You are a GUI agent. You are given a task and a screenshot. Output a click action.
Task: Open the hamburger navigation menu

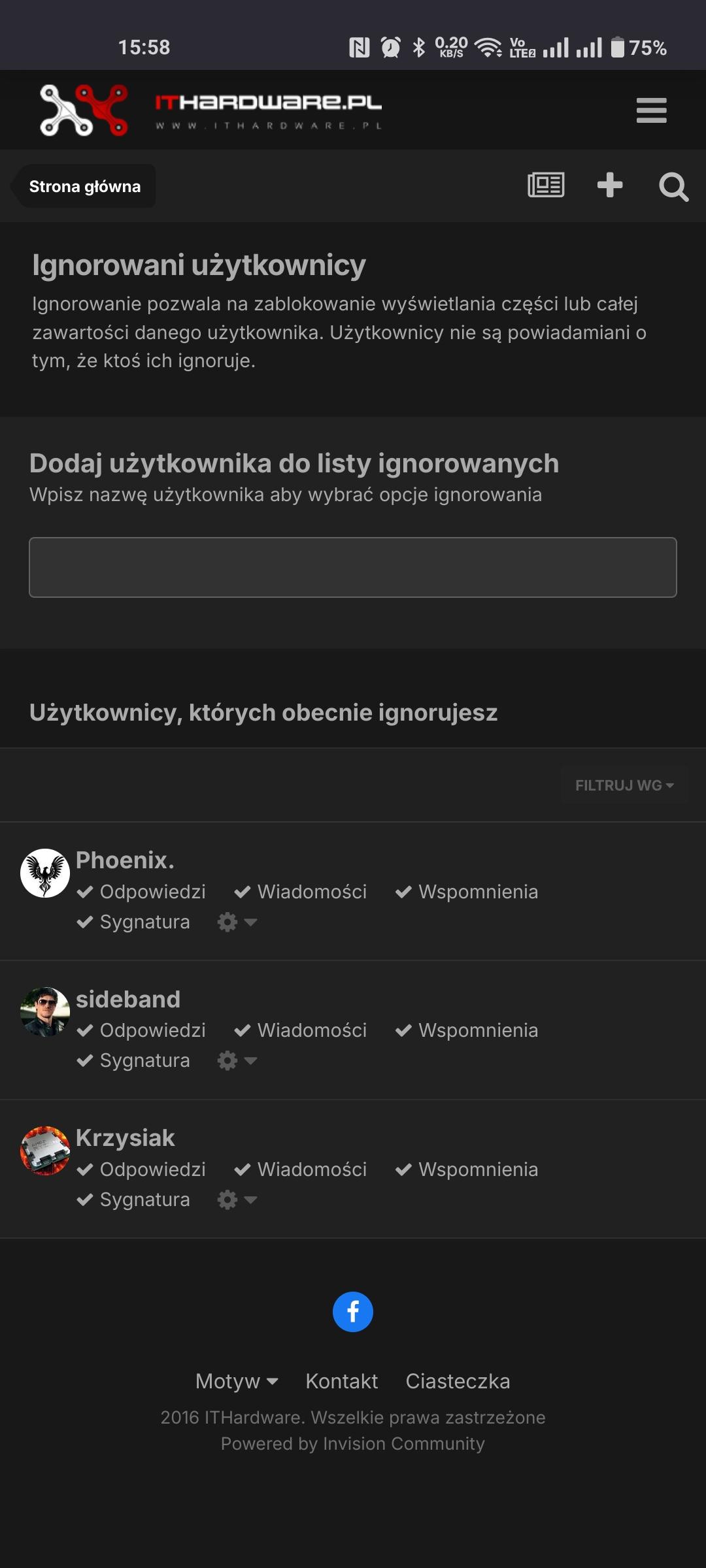[x=651, y=110]
